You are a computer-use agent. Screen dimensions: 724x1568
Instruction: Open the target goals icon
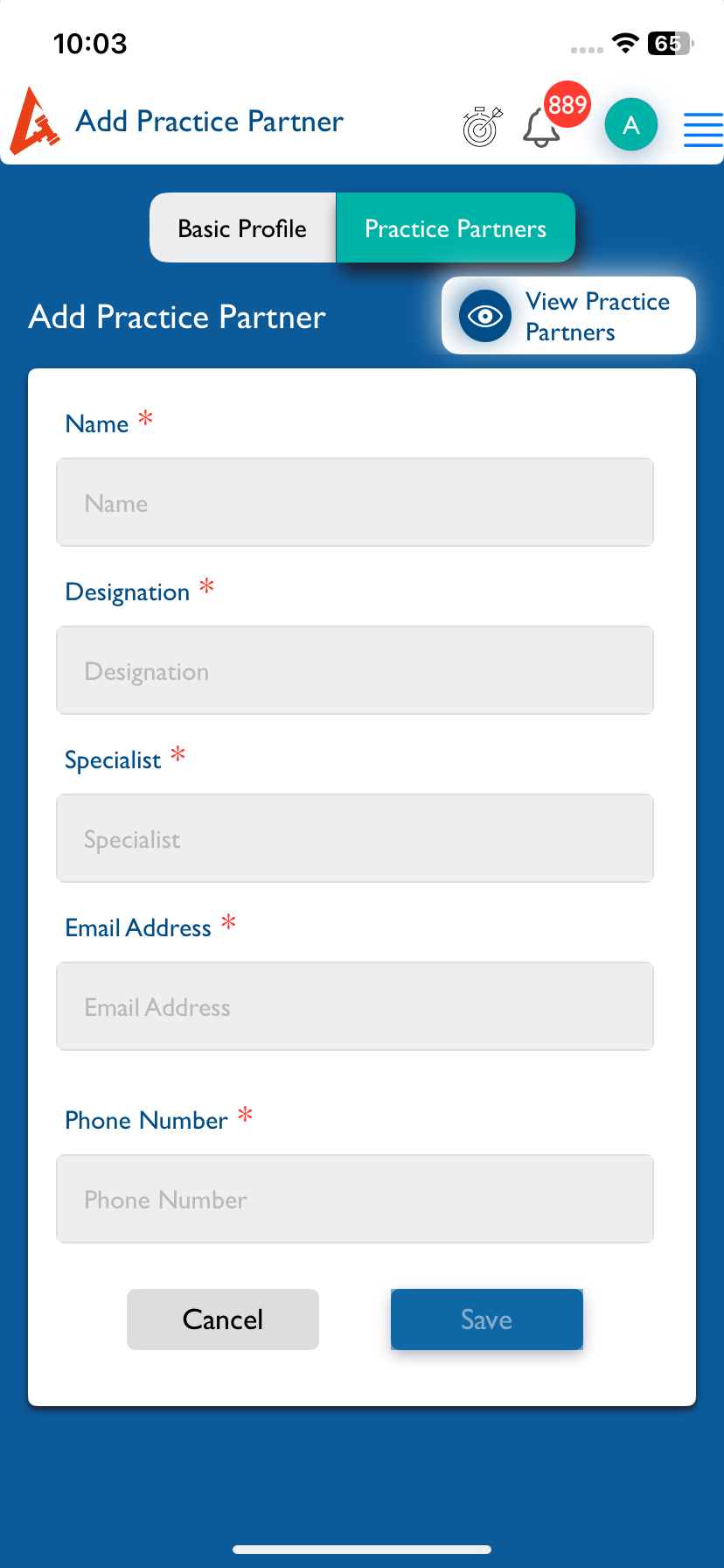click(482, 126)
